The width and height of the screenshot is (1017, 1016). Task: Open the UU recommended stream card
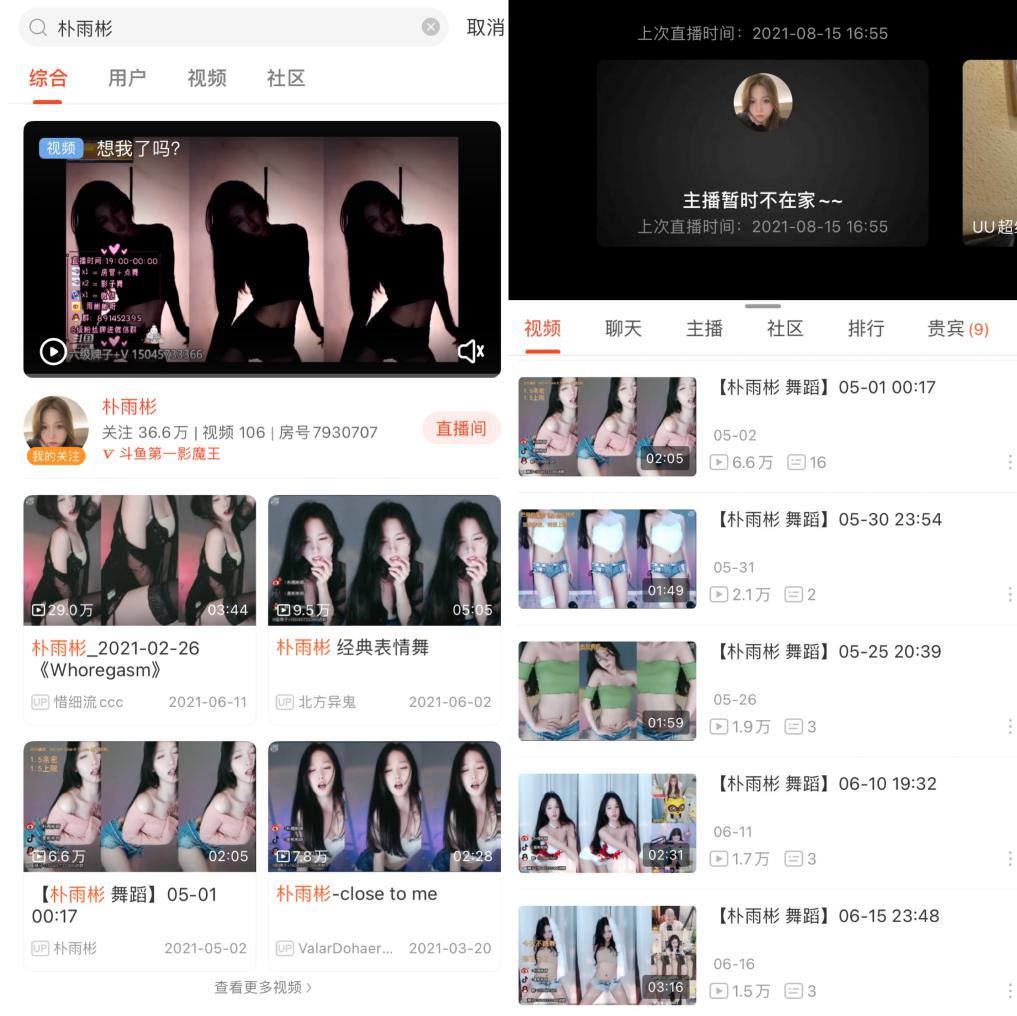pos(990,152)
